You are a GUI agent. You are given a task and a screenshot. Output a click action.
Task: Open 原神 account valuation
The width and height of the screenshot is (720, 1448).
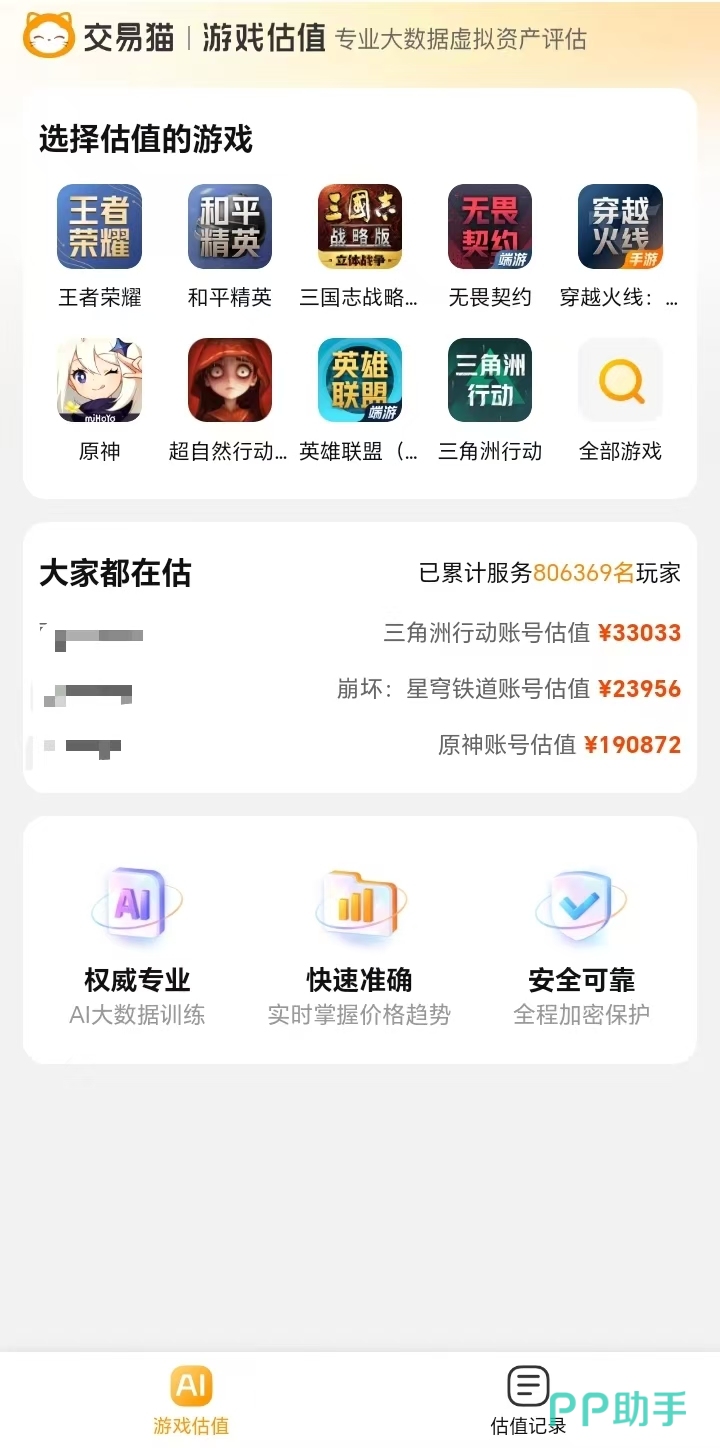100,381
